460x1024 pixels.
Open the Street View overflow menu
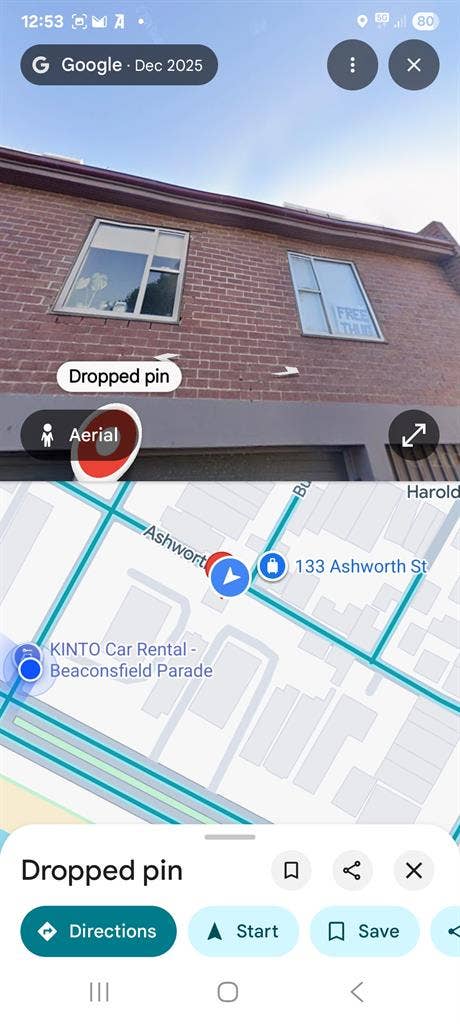click(352, 65)
